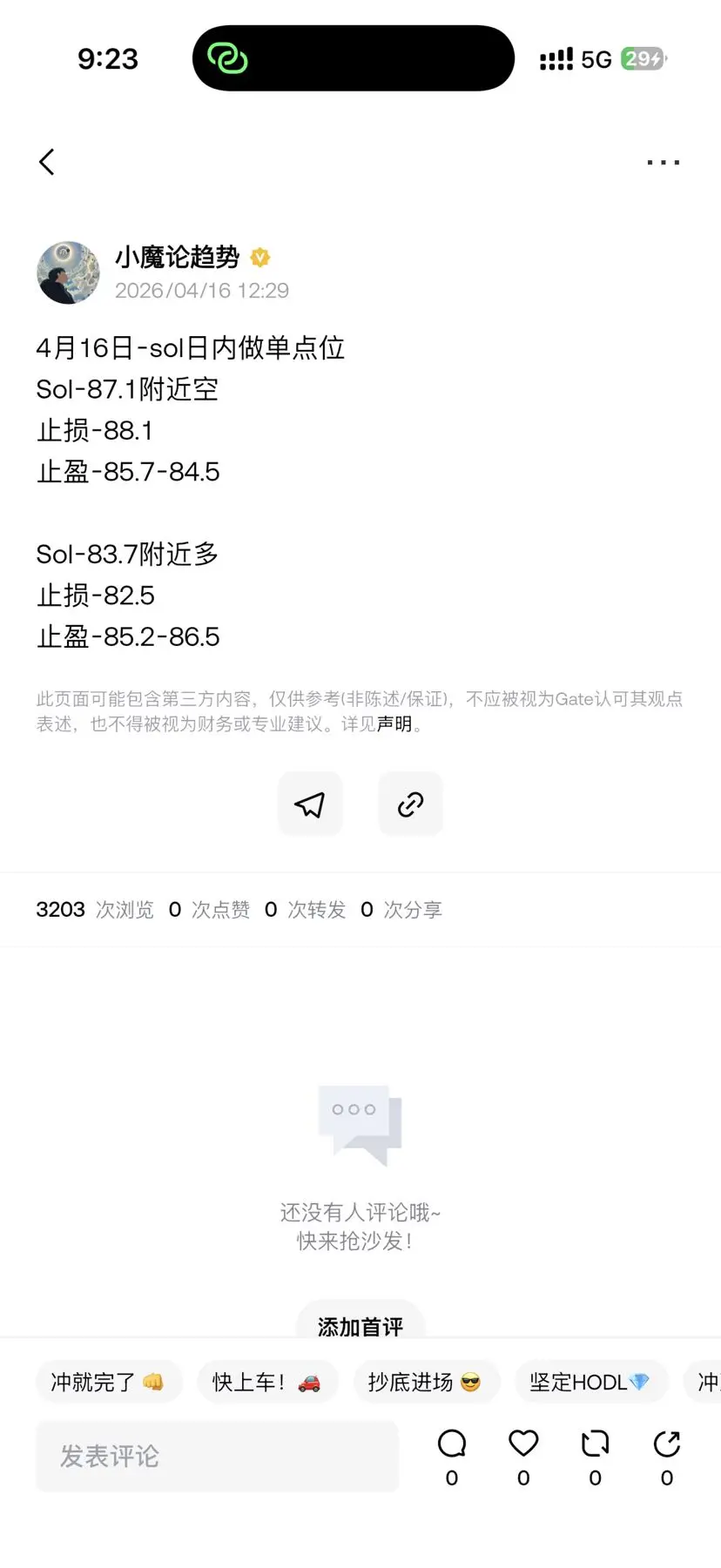Open the more options menu (three dots)

click(663, 162)
